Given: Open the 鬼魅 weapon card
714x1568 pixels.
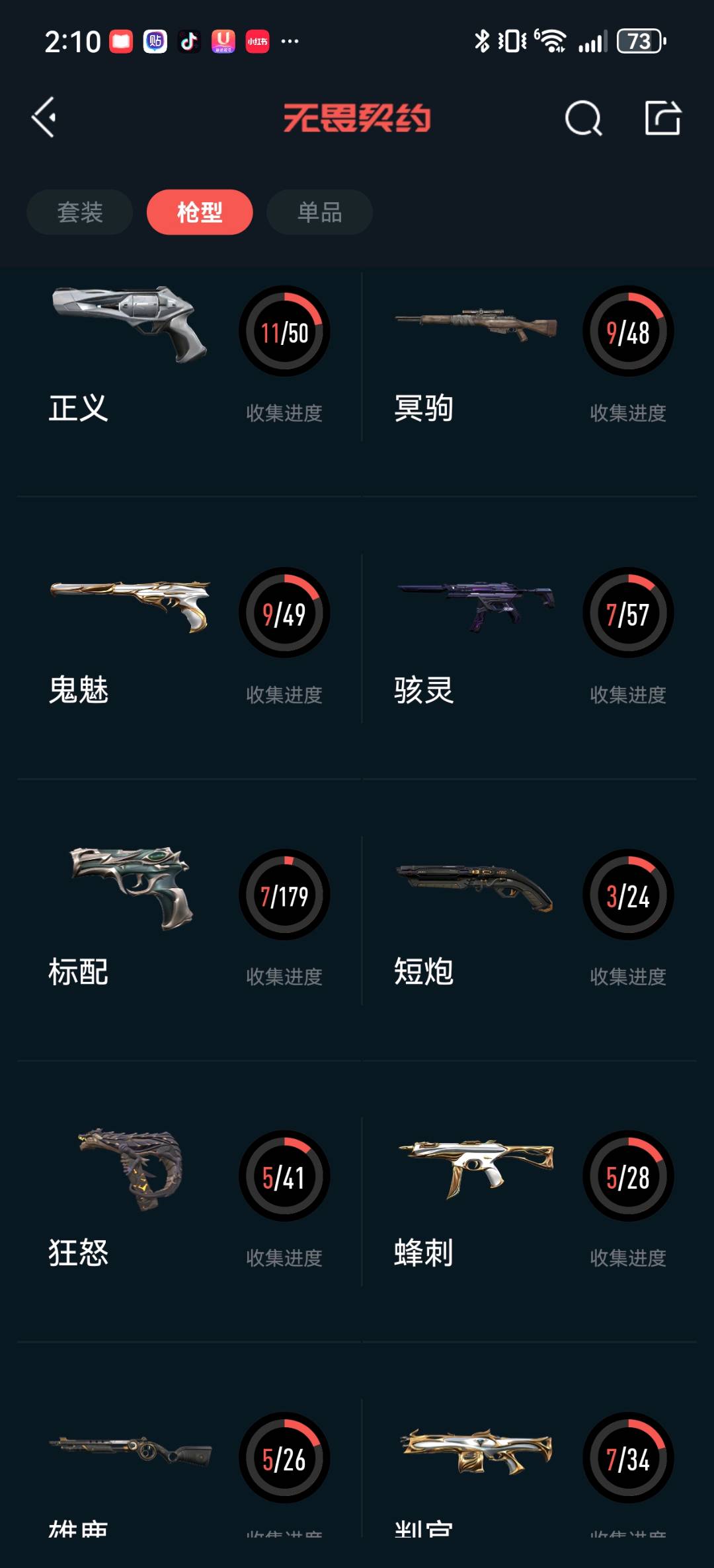Looking at the screenshot, I should click(x=188, y=639).
